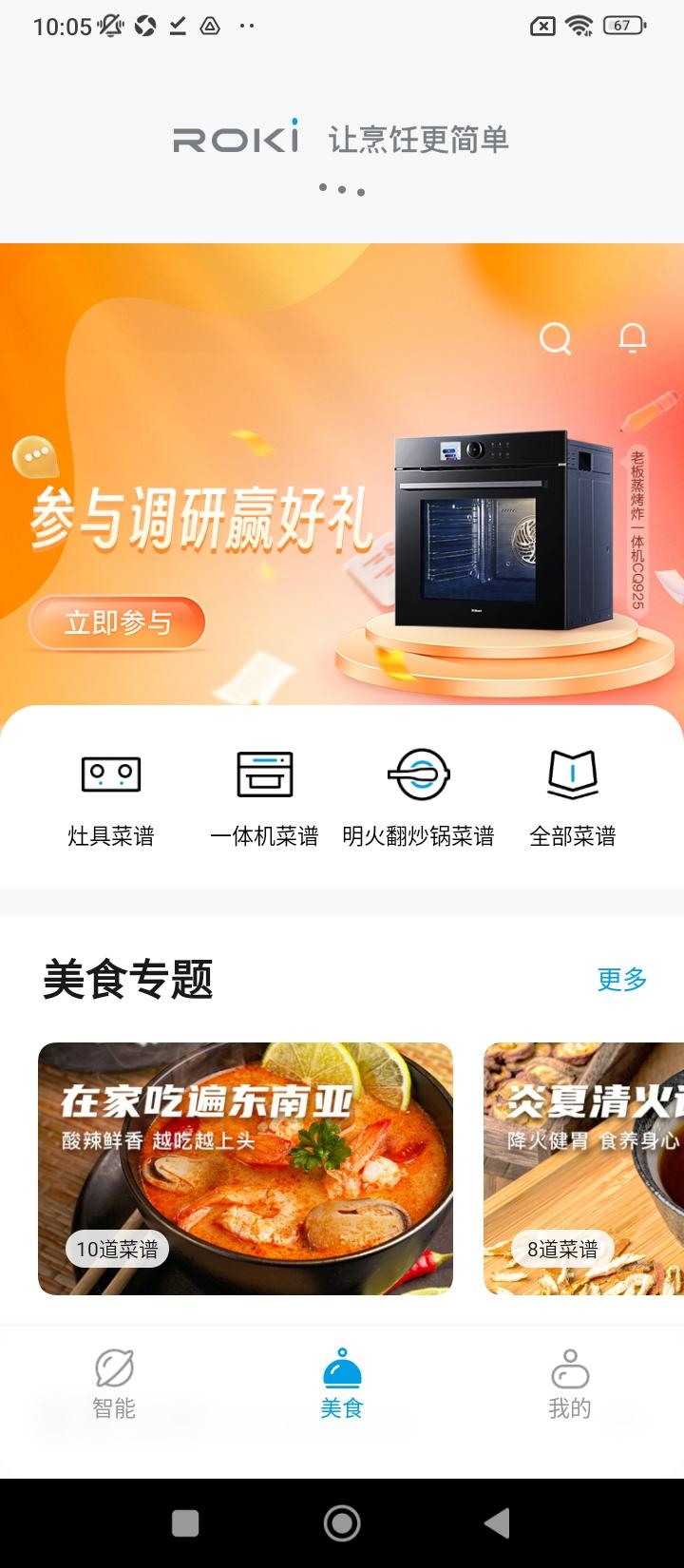Tap the 立即参与 survey button
This screenshot has width=684, height=1568.
pyautogui.click(x=117, y=622)
